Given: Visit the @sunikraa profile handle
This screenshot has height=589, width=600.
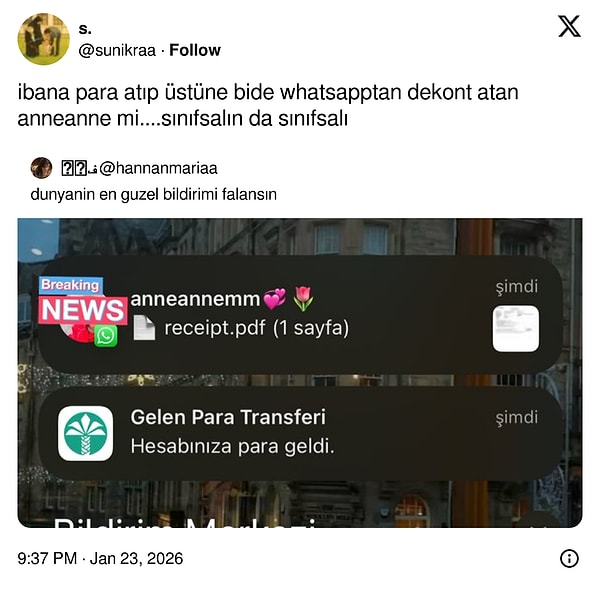Looking at the screenshot, I should (118, 50).
